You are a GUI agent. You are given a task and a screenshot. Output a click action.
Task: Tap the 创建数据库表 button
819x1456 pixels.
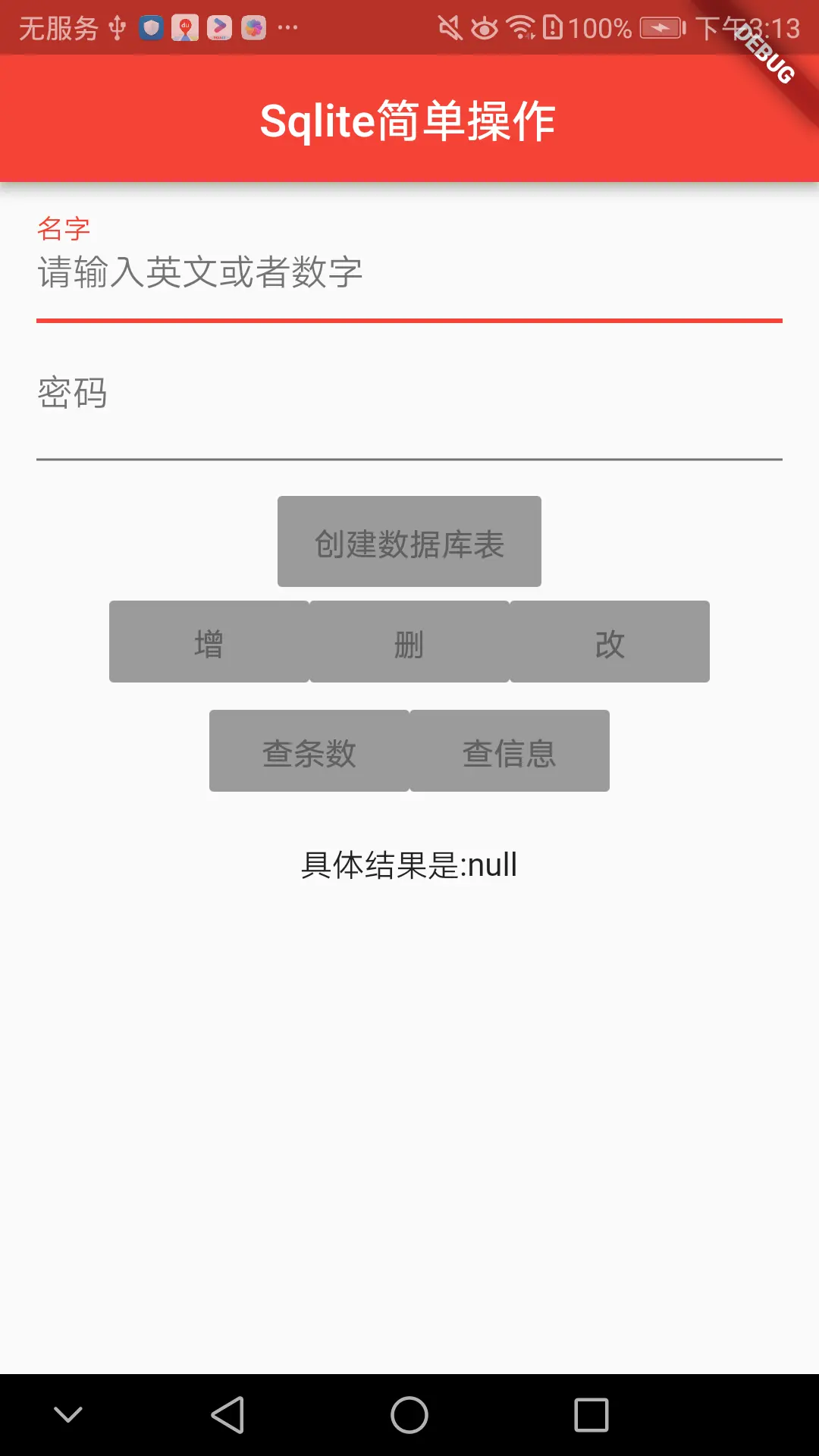pyautogui.click(x=409, y=540)
